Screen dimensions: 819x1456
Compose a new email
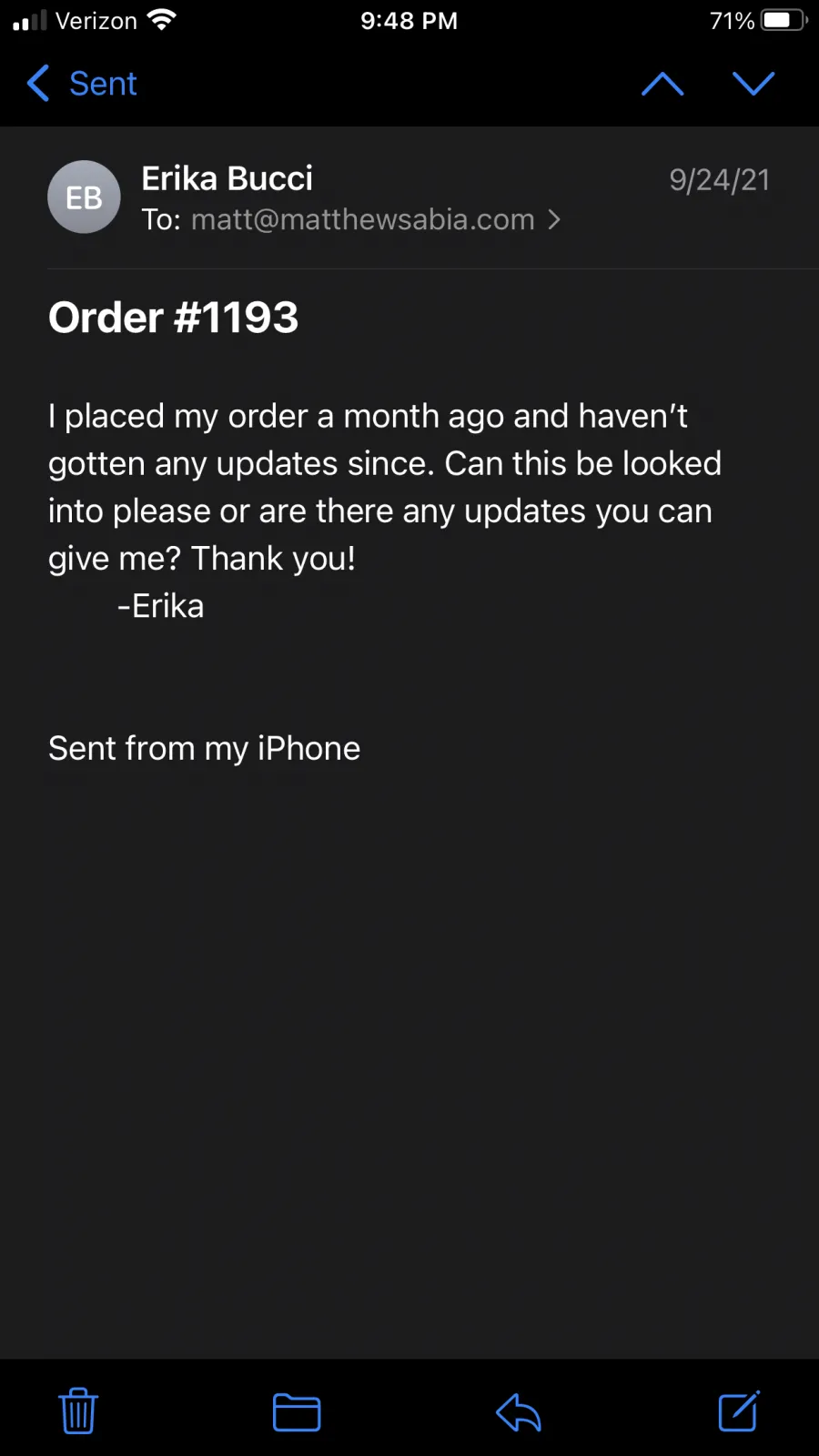[739, 1411]
